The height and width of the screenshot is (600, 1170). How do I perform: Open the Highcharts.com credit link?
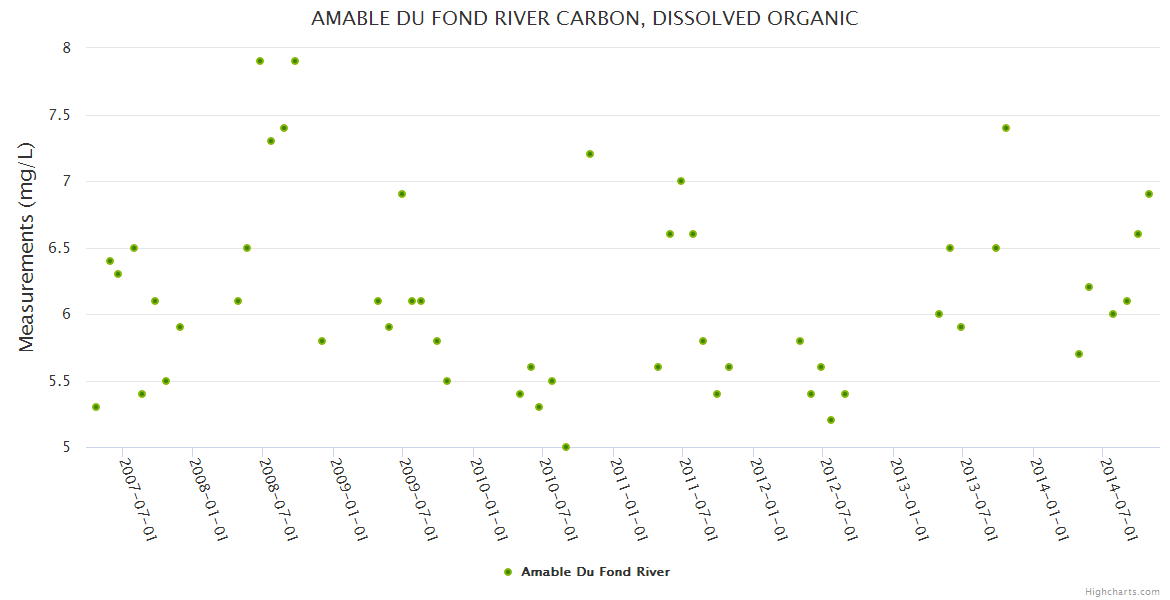pos(1122,592)
